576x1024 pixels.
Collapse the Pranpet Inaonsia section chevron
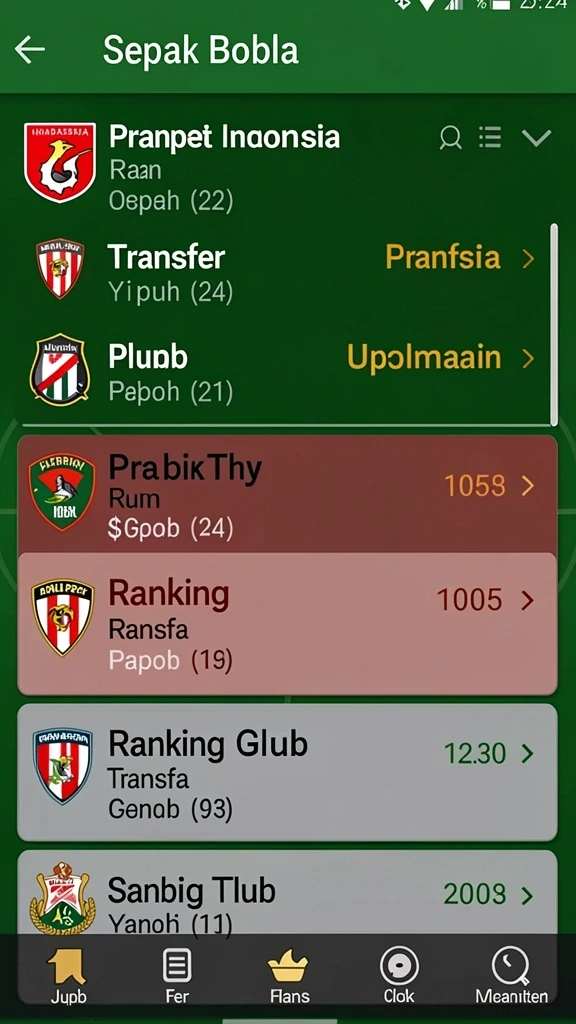537,138
